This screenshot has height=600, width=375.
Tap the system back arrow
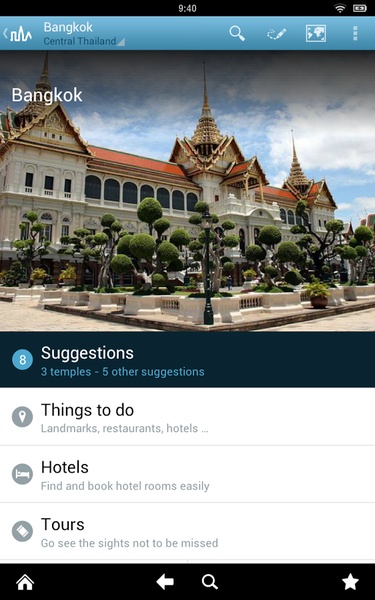click(x=165, y=582)
